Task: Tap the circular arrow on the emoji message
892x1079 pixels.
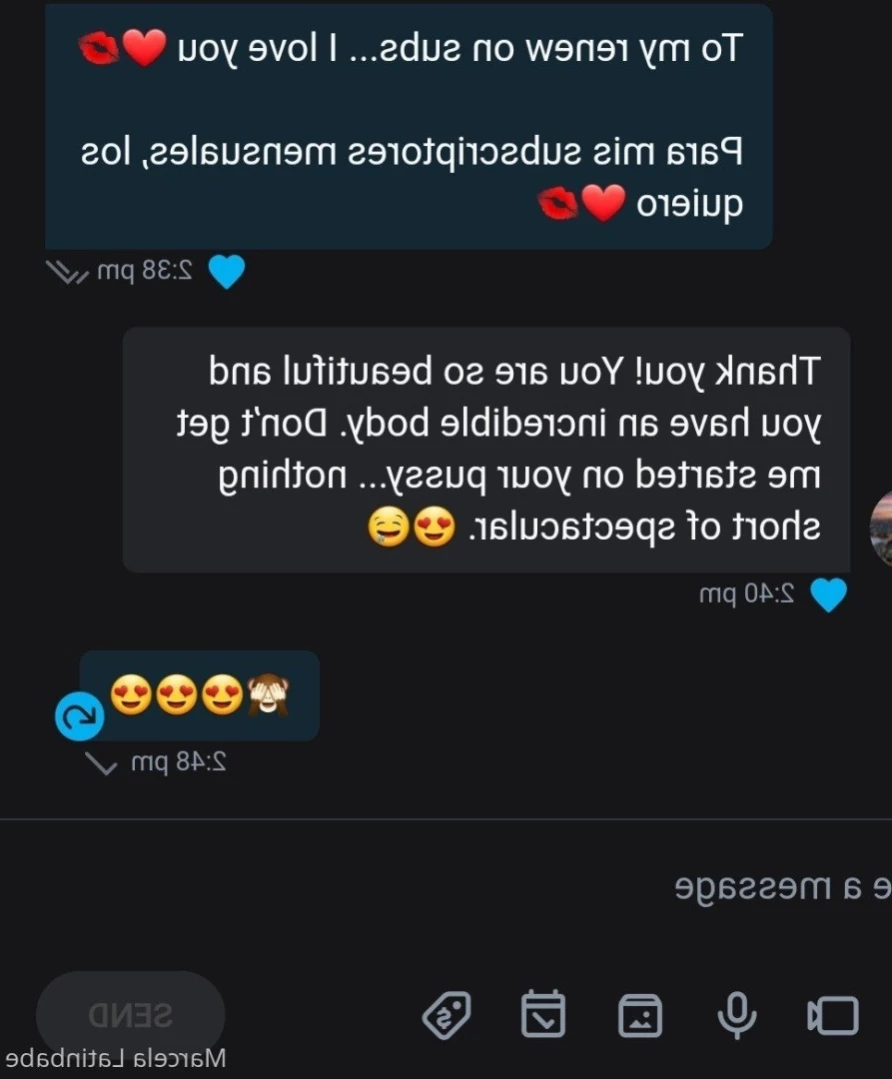Action: pos(79,716)
